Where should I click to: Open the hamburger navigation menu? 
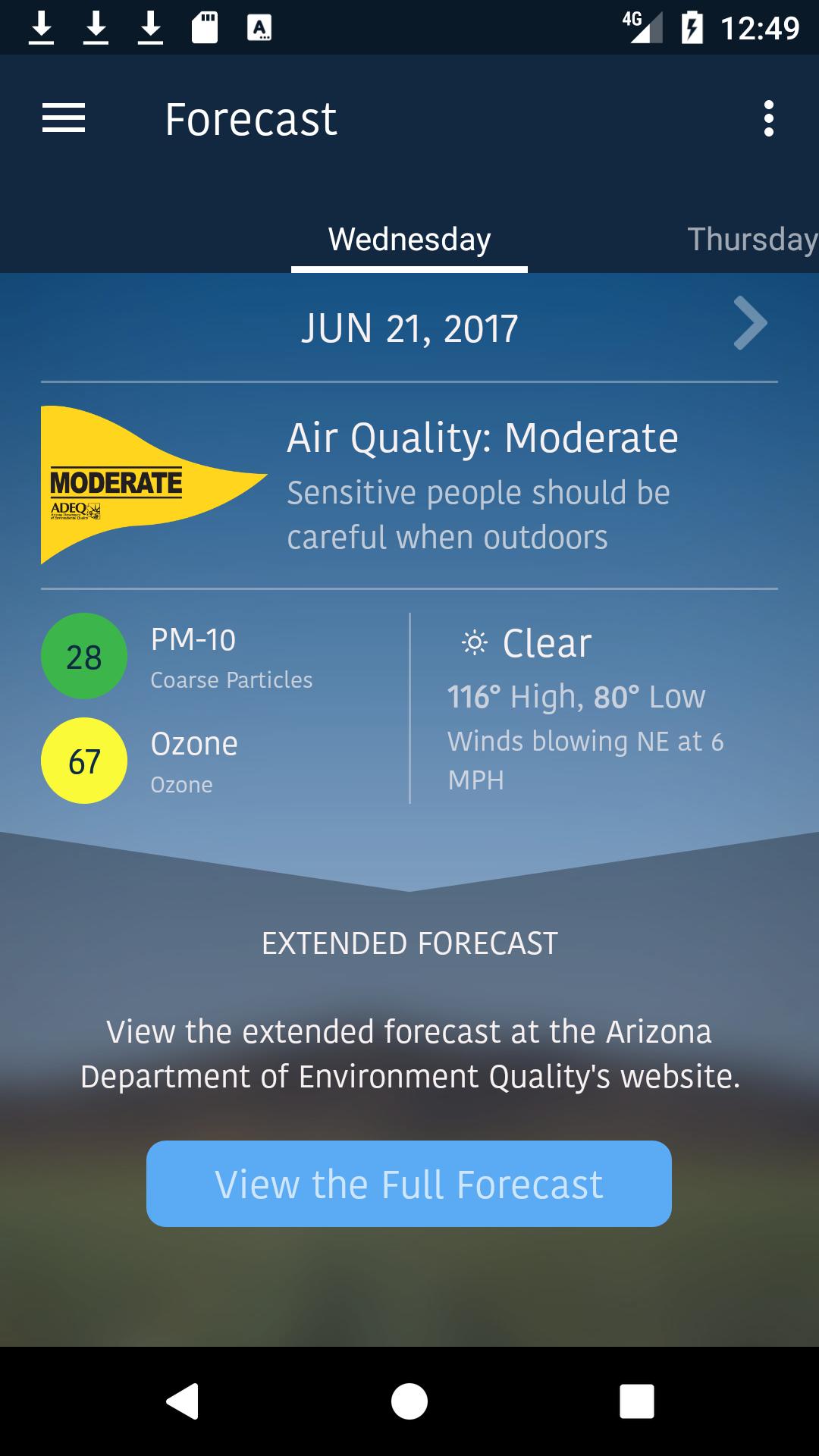[x=64, y=118]
